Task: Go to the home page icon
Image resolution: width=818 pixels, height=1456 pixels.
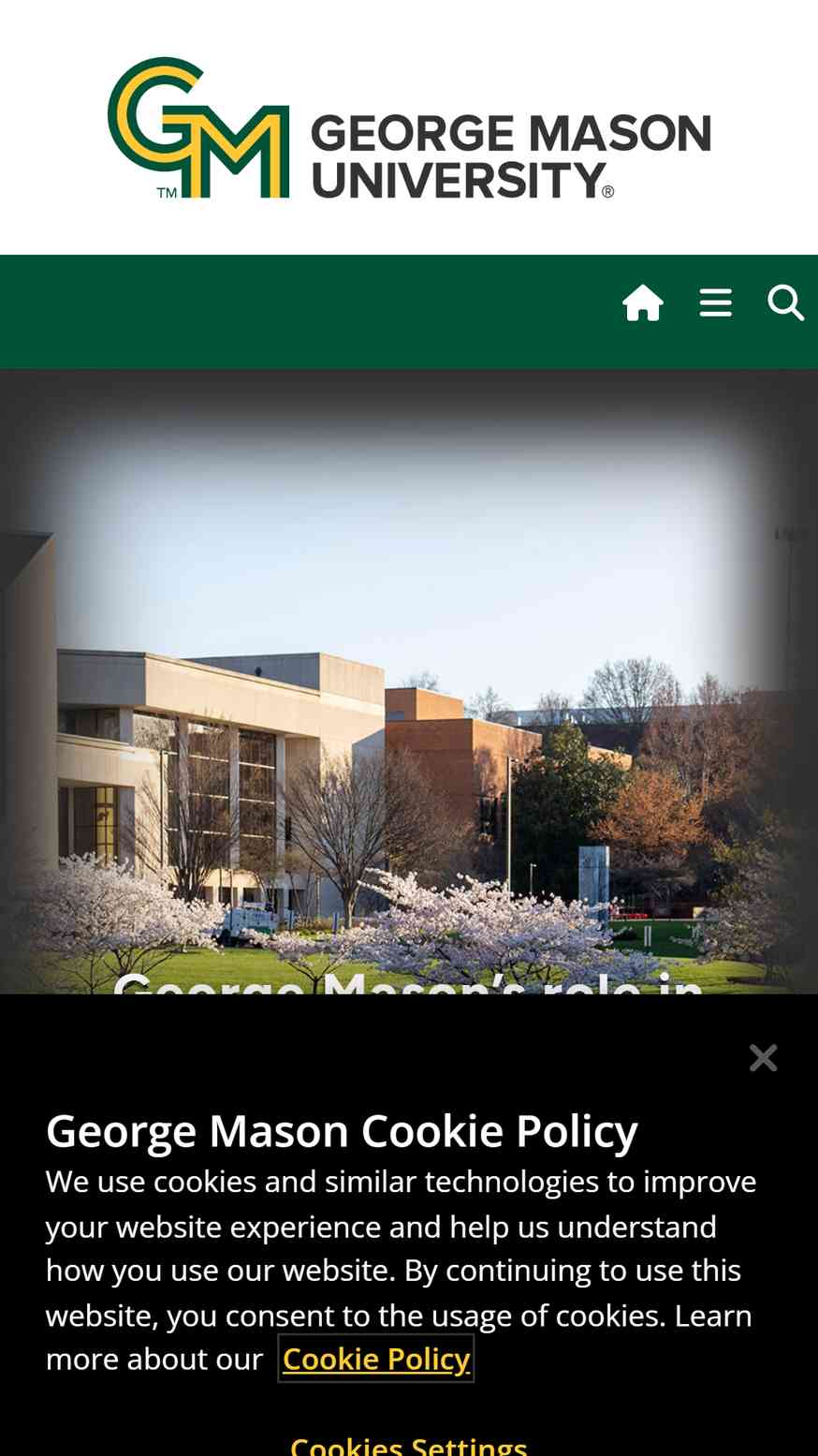Action: [x=643, y=303]
